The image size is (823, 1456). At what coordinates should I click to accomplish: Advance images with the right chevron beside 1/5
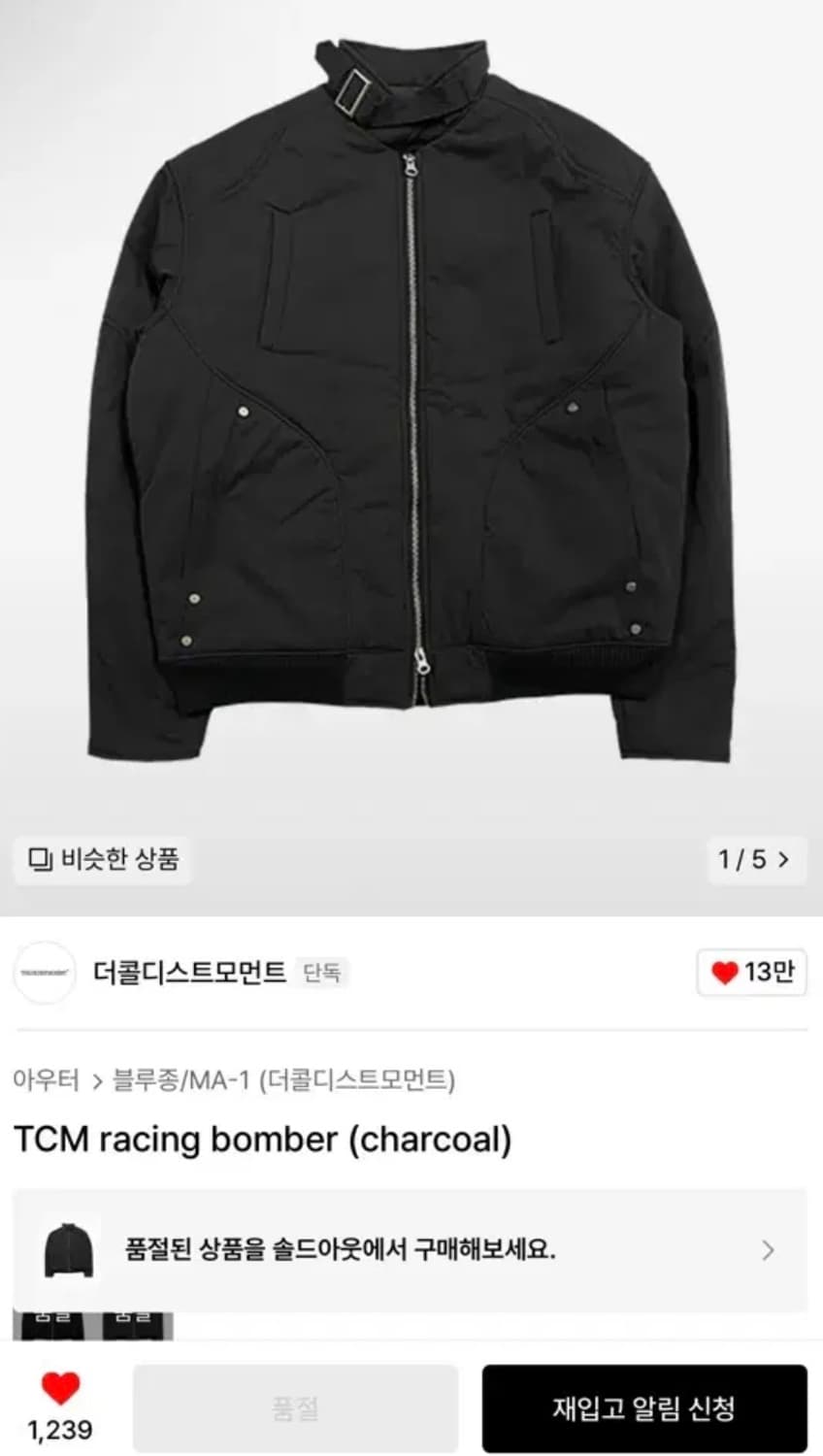(785, 858)
